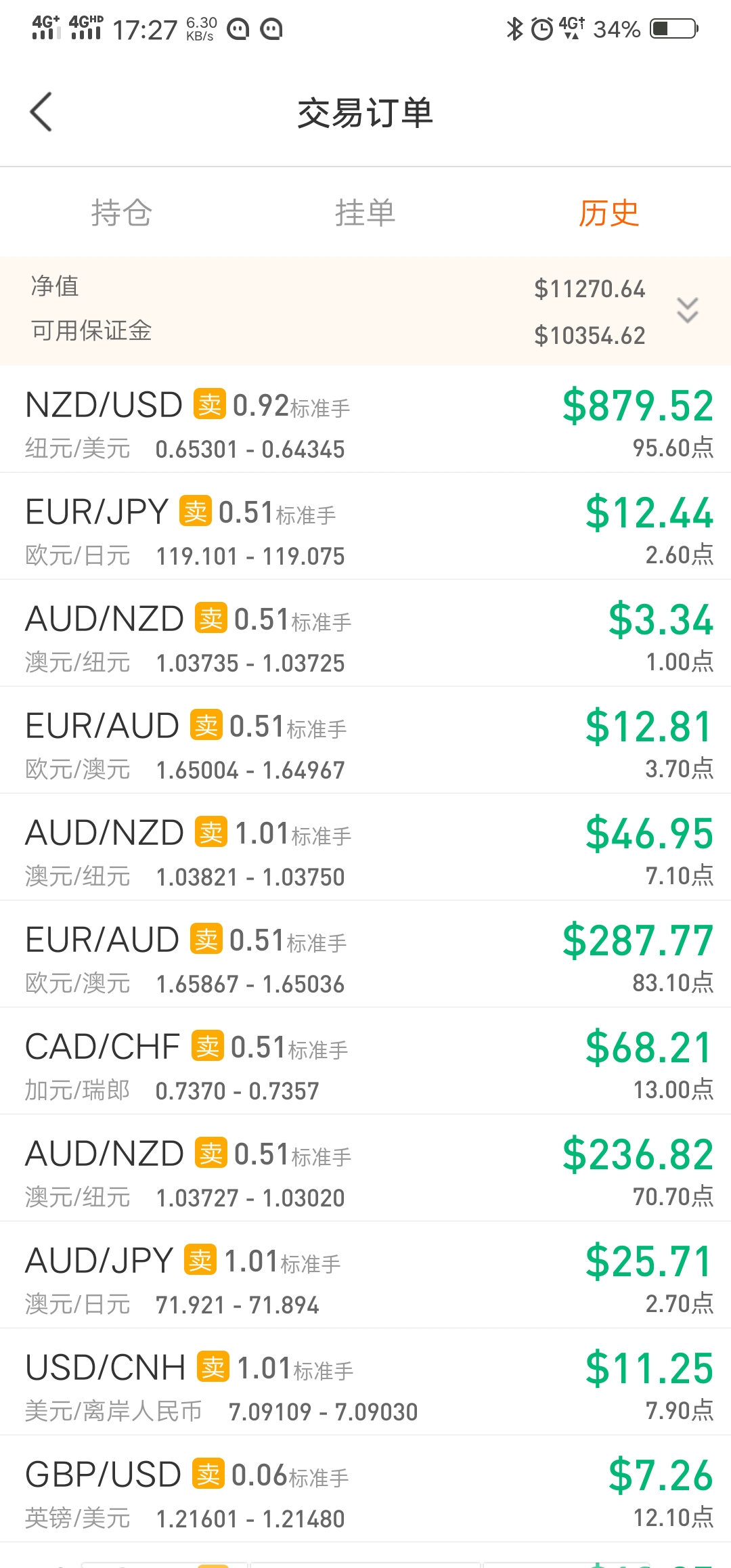Open the USD/CNH order details
Image resolution: width=731 pixels, height=1568 pixels.
click(x=365, y=1382)
